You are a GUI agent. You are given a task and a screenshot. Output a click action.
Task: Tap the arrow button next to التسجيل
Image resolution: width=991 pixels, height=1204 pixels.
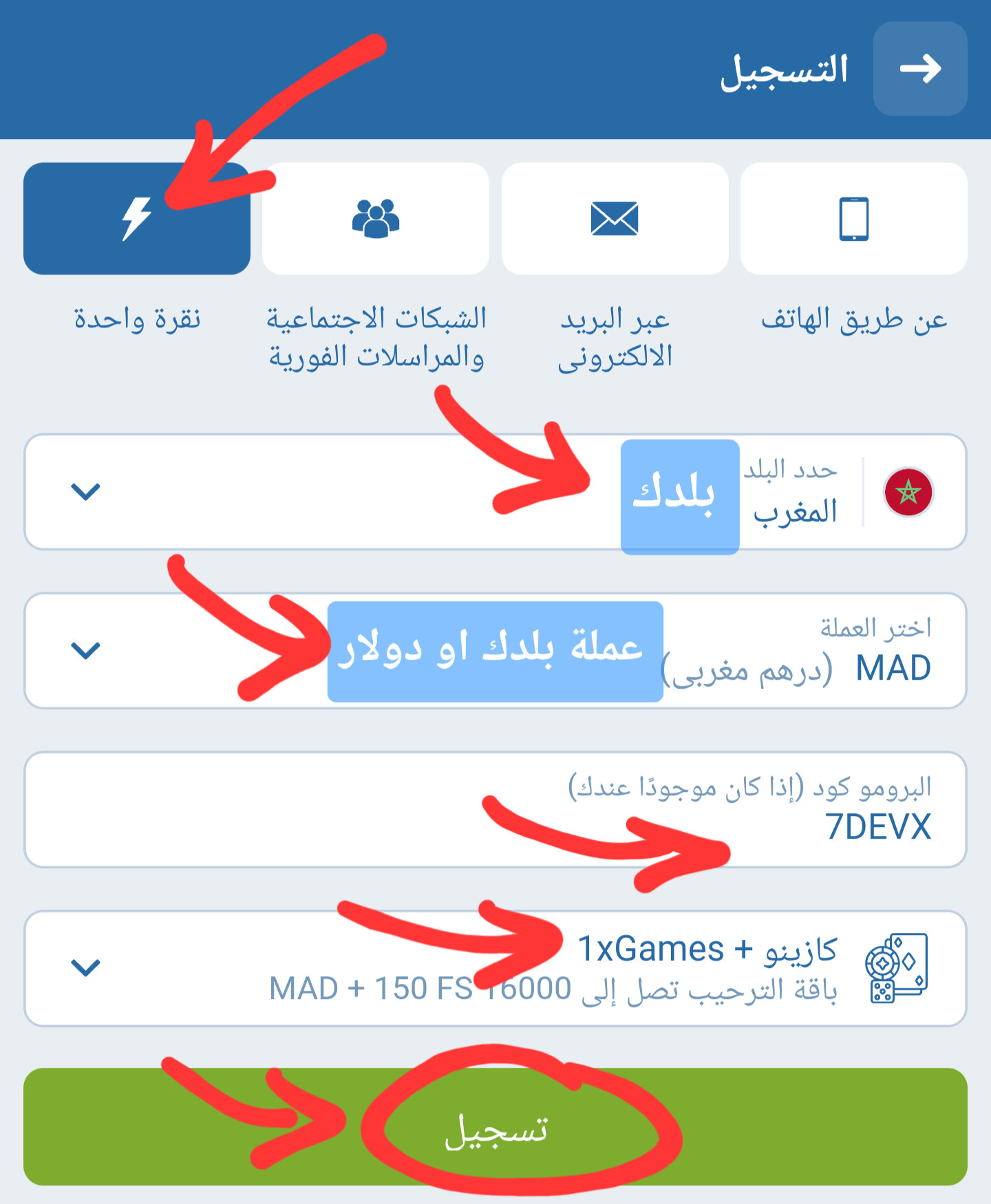pos(919,69)
